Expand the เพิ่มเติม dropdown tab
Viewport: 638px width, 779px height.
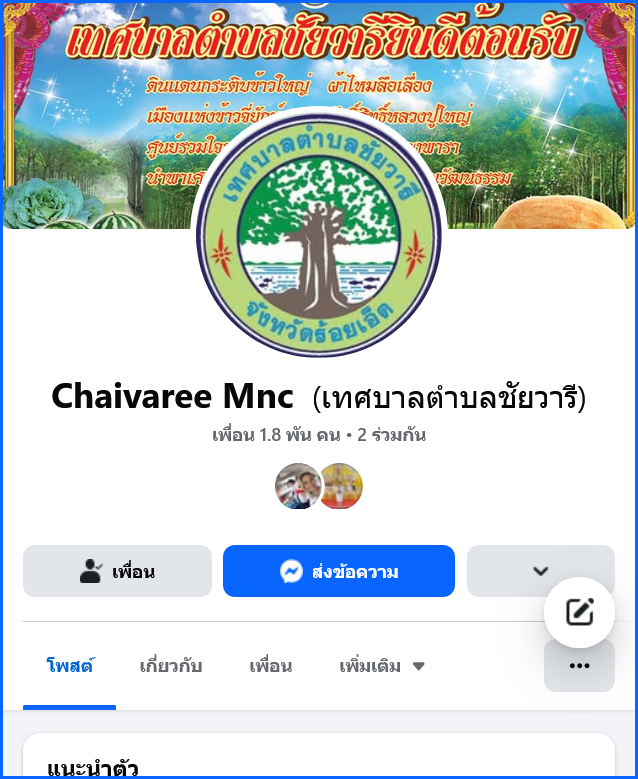pos(382,666)
